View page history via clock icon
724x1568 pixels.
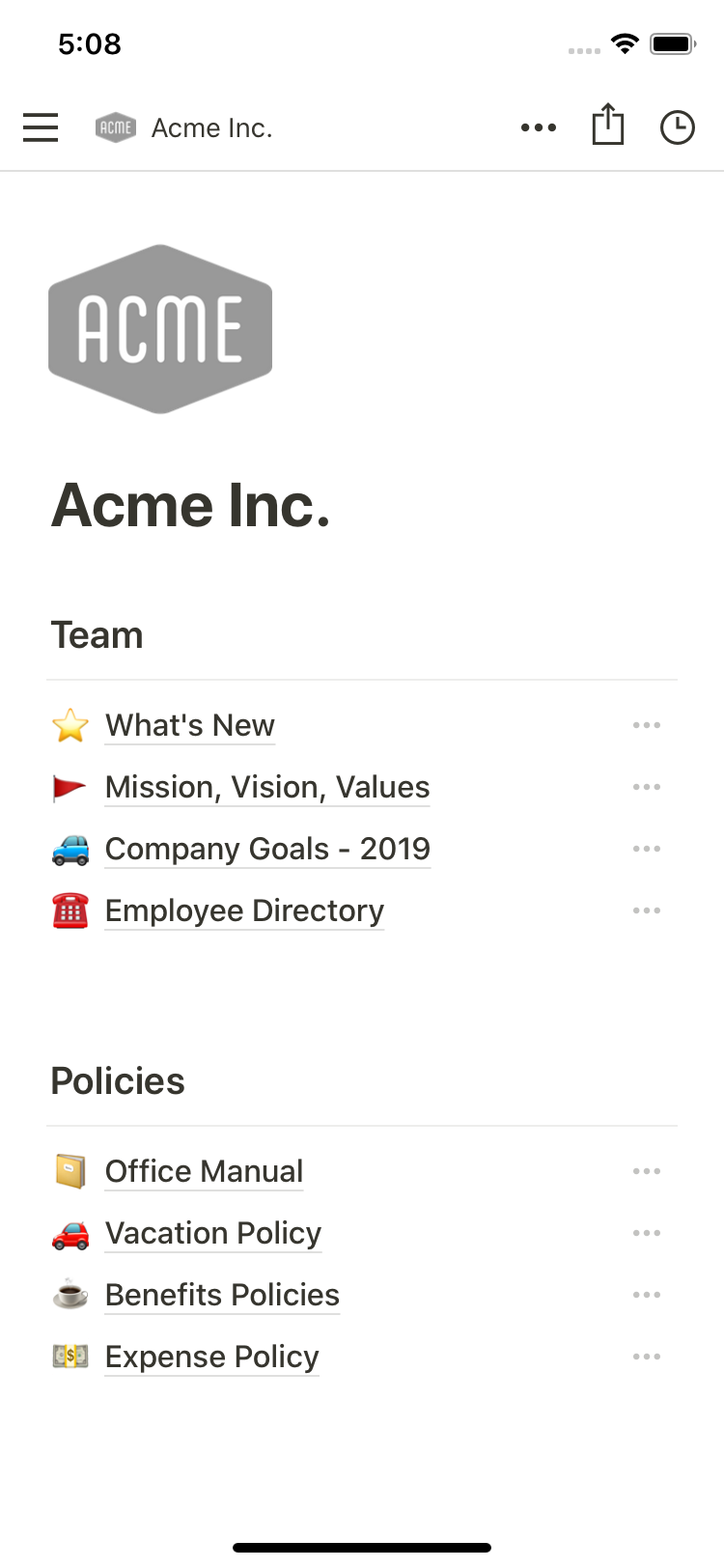tap(678, 127)
